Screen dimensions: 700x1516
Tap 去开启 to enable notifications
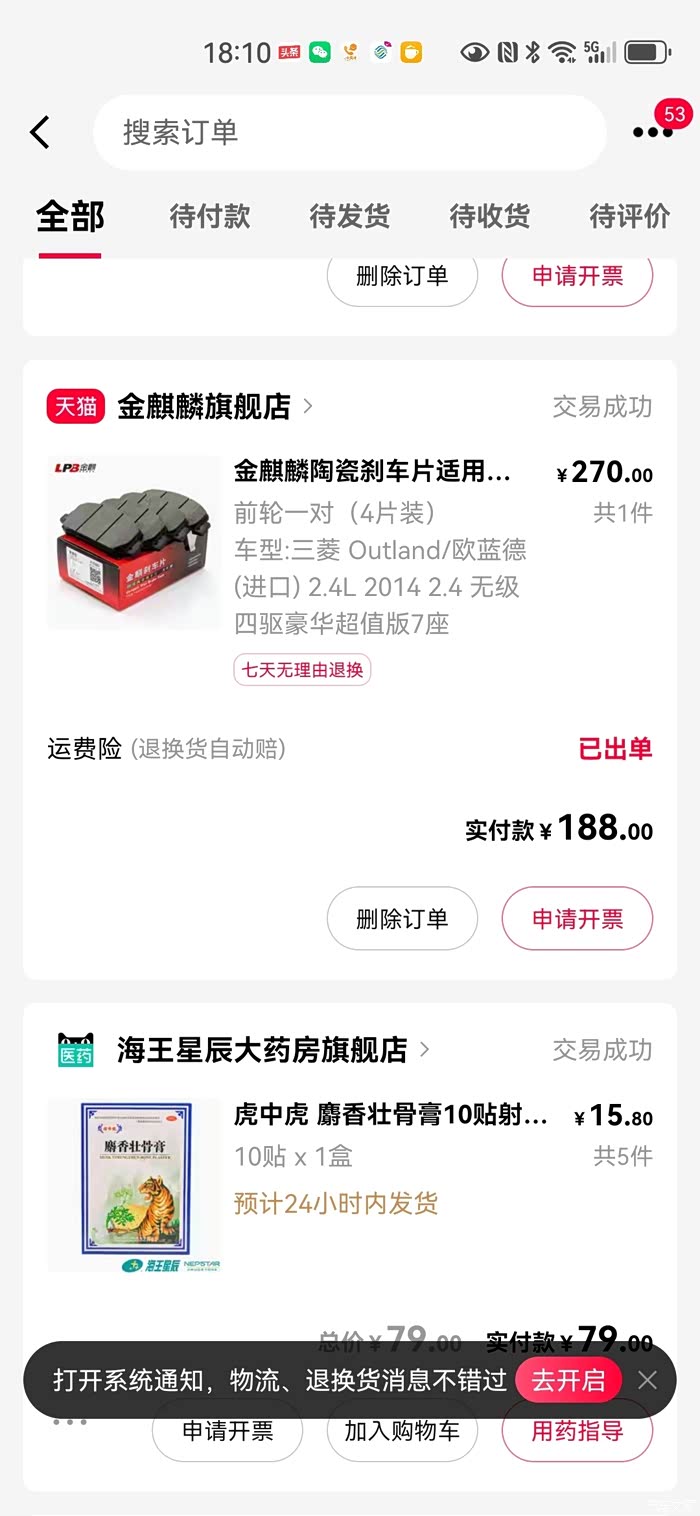tap(568, 1381)
